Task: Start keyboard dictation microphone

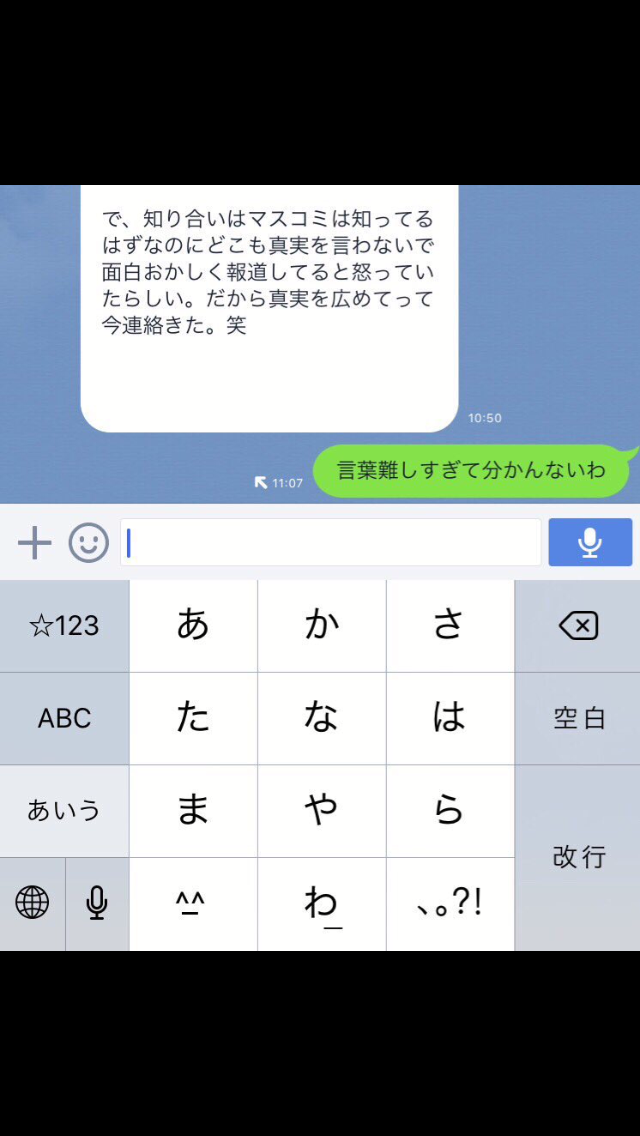Action: (x=97, y=904)
